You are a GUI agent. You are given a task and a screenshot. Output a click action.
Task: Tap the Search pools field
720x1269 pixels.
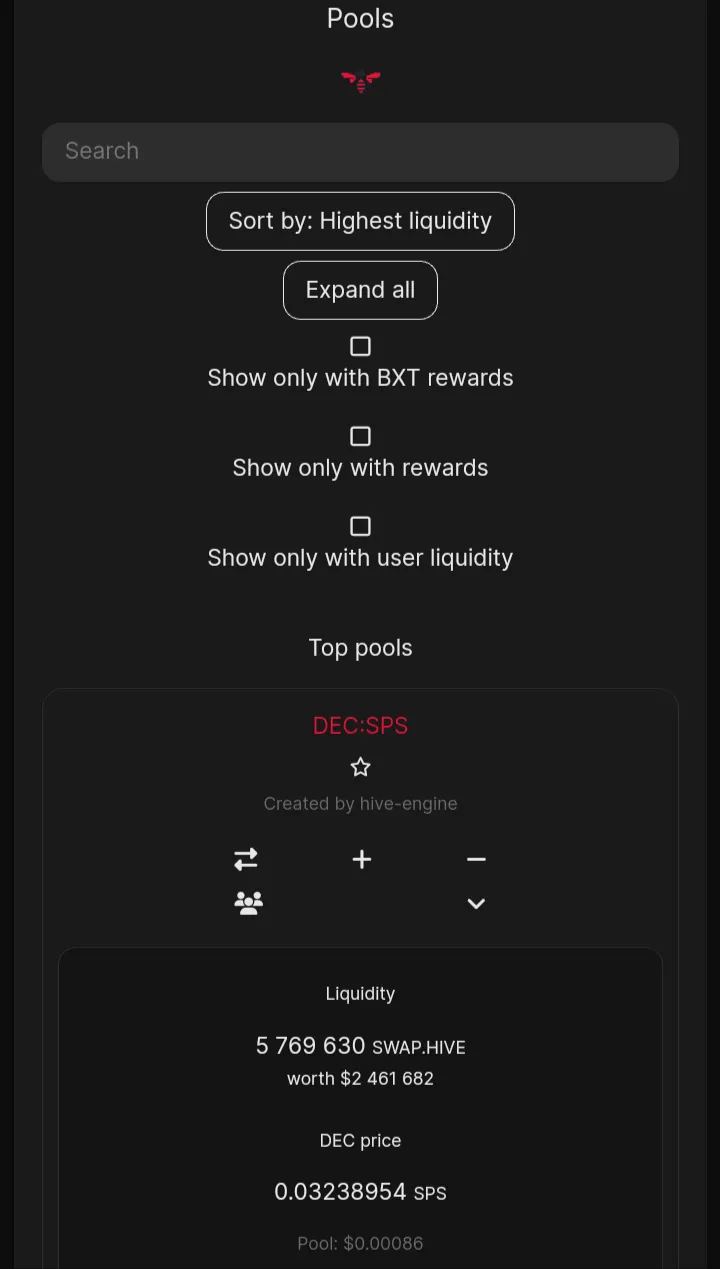(x=360, y=152)
